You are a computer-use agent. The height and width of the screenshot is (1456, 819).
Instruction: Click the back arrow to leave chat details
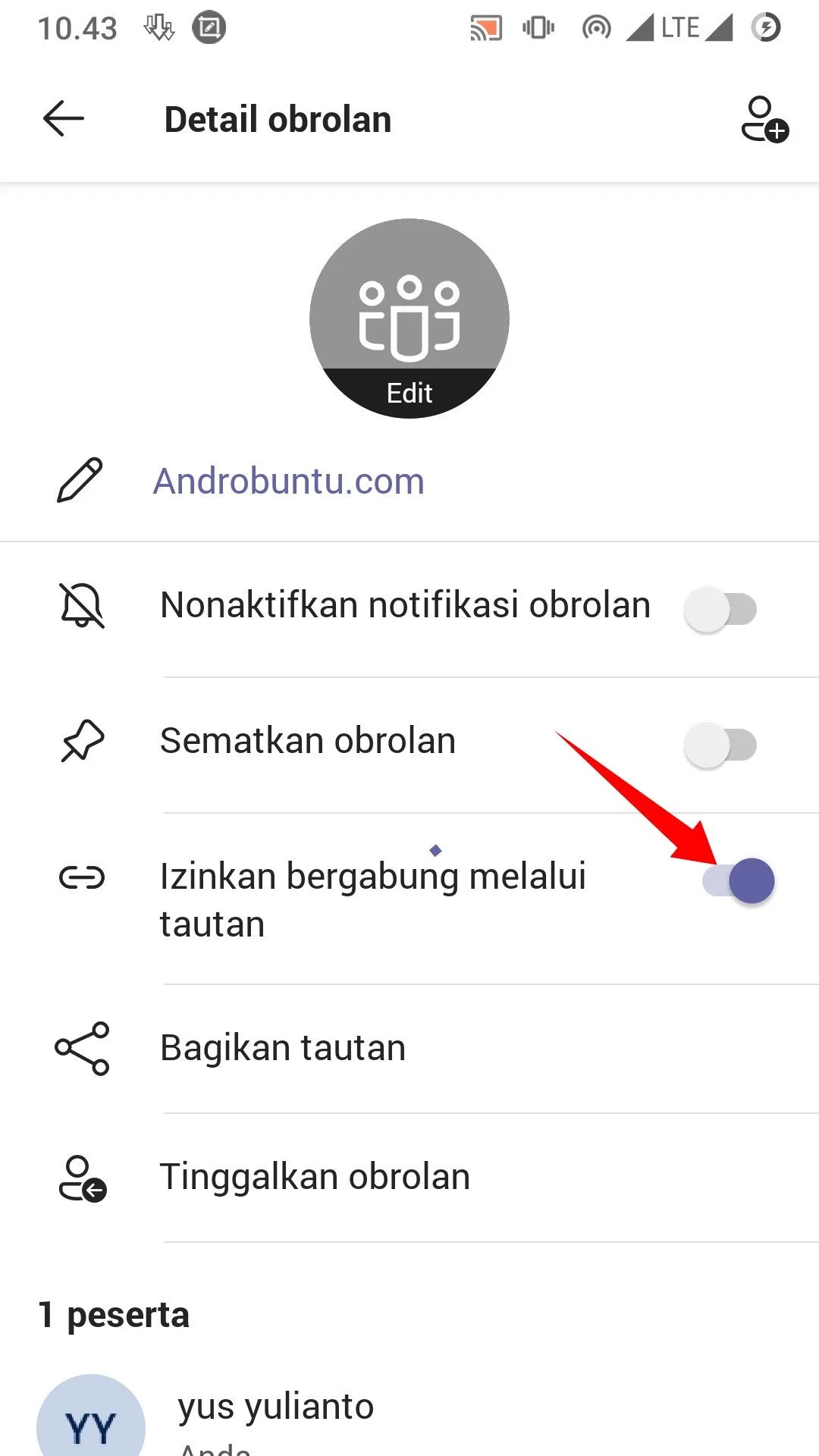coord(63,118)
